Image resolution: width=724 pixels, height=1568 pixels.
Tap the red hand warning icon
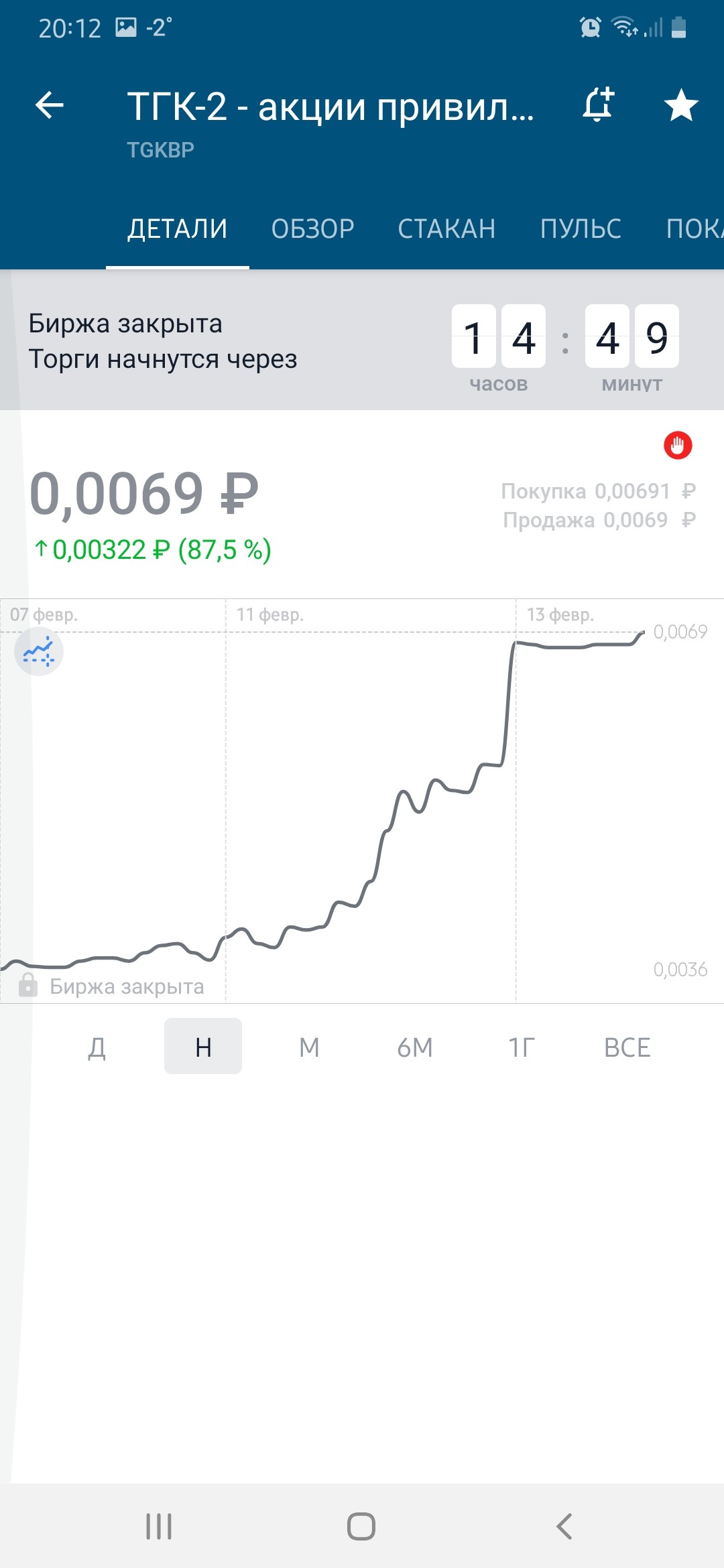[x=678, y=445]
